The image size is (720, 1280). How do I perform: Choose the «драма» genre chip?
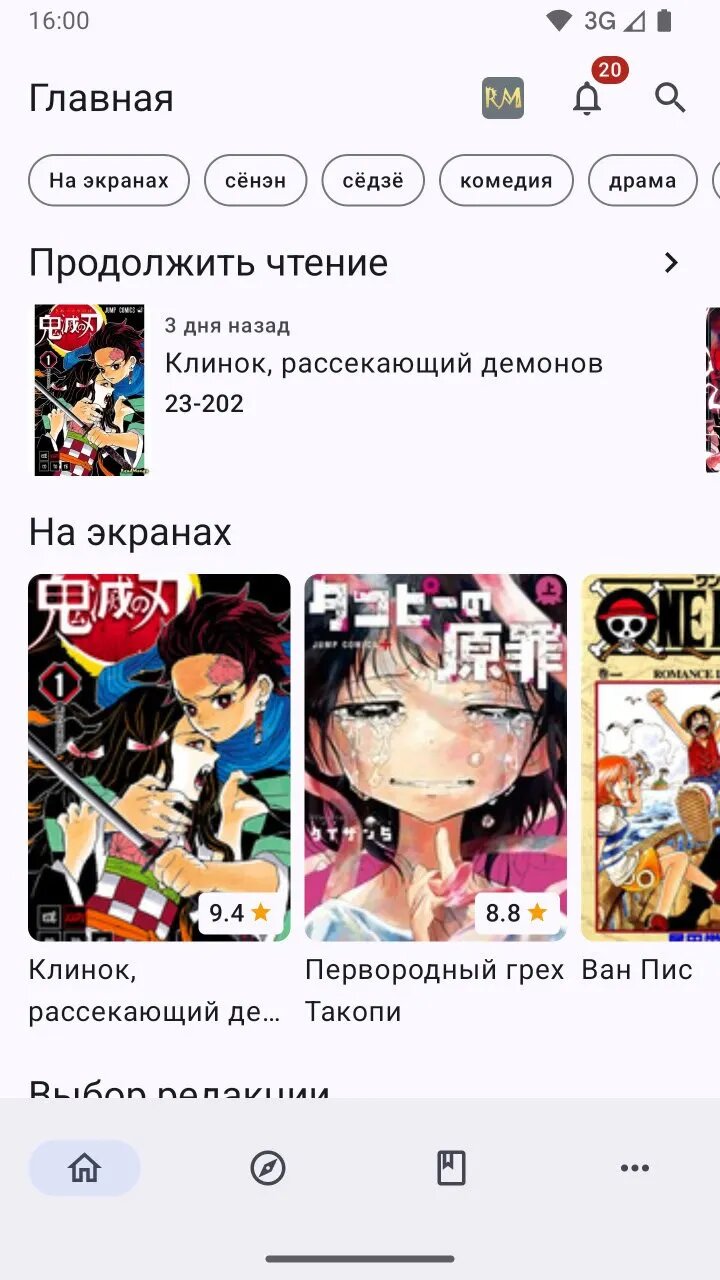[642, 181]
